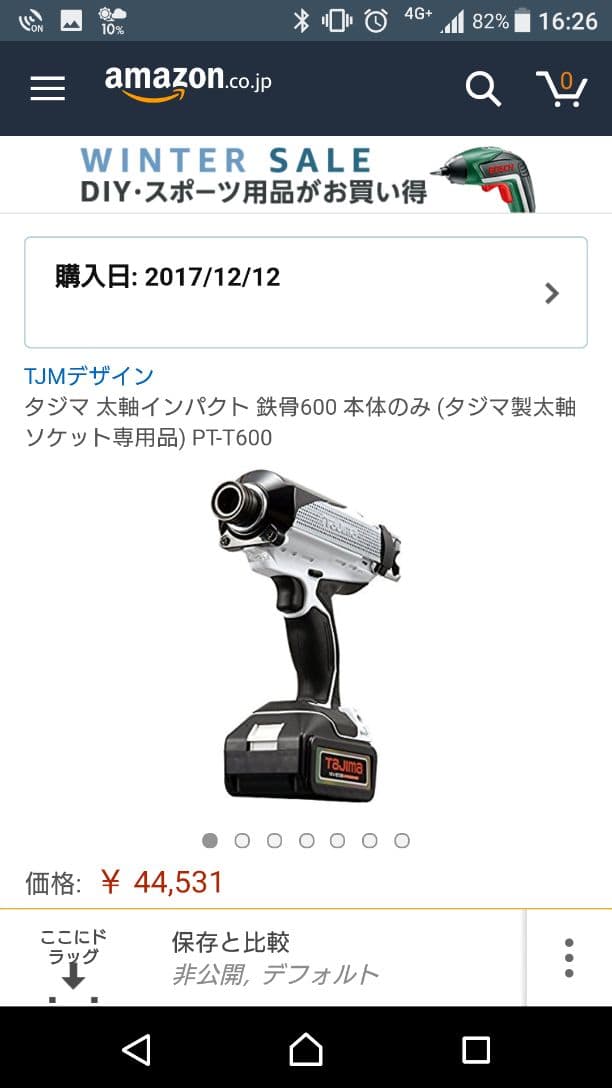Tap the 保存と比較 save and compare bar
Image resolution: width=612 pixels, height=1088 pixels.
point(300,957)
